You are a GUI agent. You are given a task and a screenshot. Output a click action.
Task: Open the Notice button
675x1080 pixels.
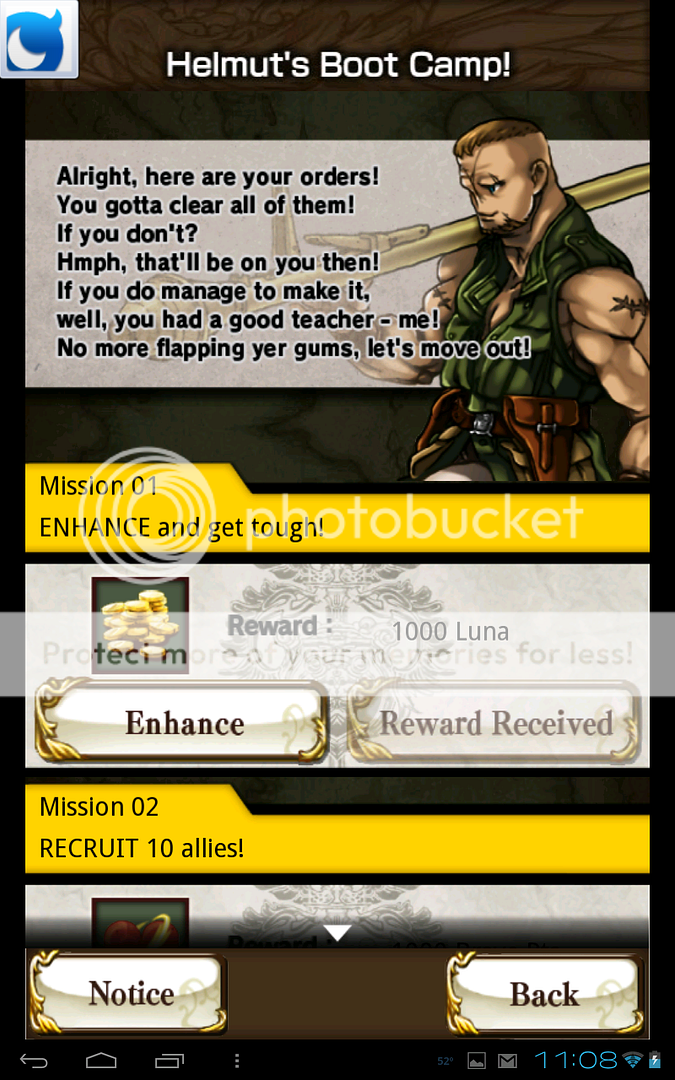tap(128, 993)
